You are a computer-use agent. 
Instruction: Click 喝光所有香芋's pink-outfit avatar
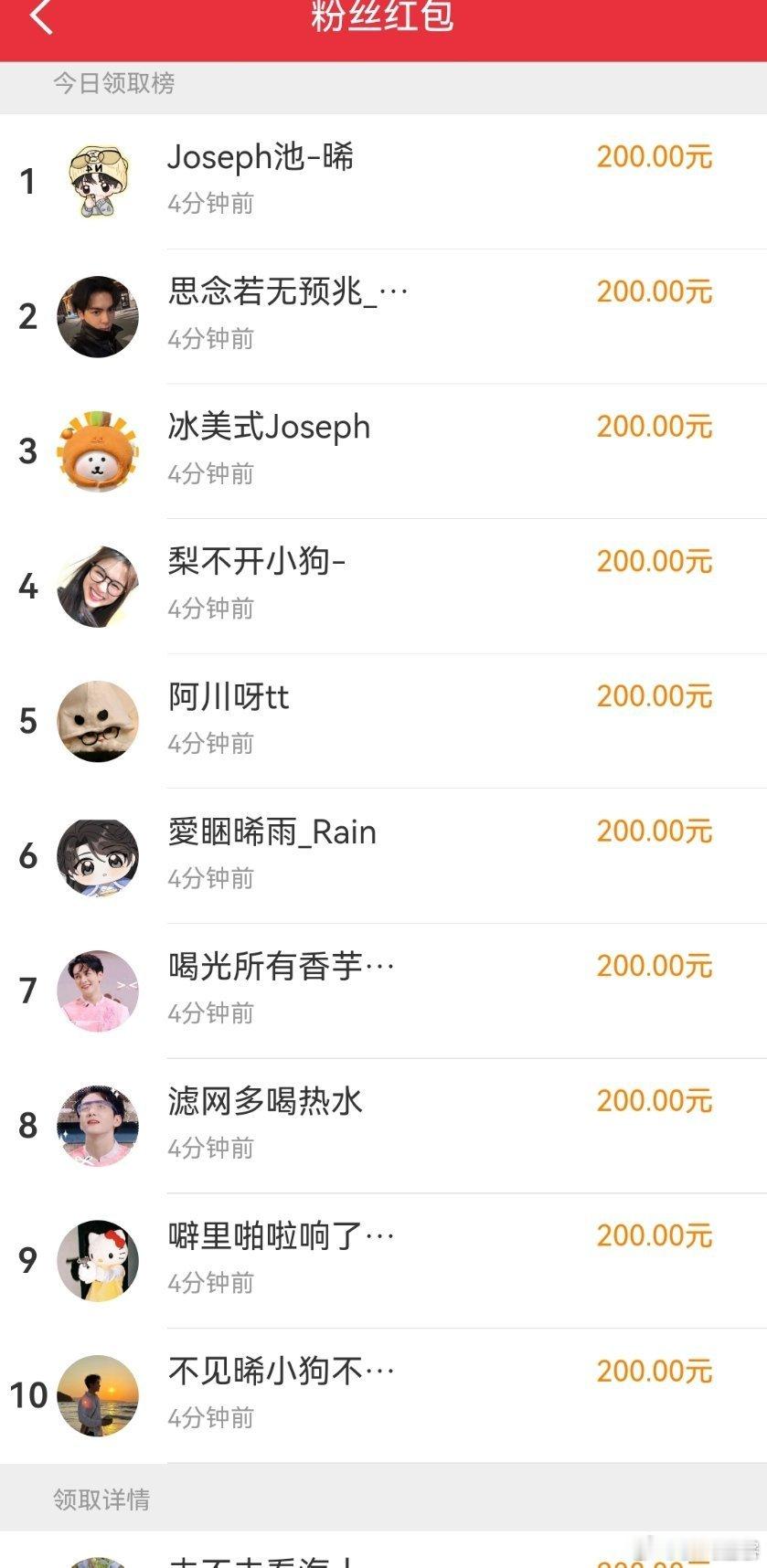pyautogui.click(x=99, y=988)
